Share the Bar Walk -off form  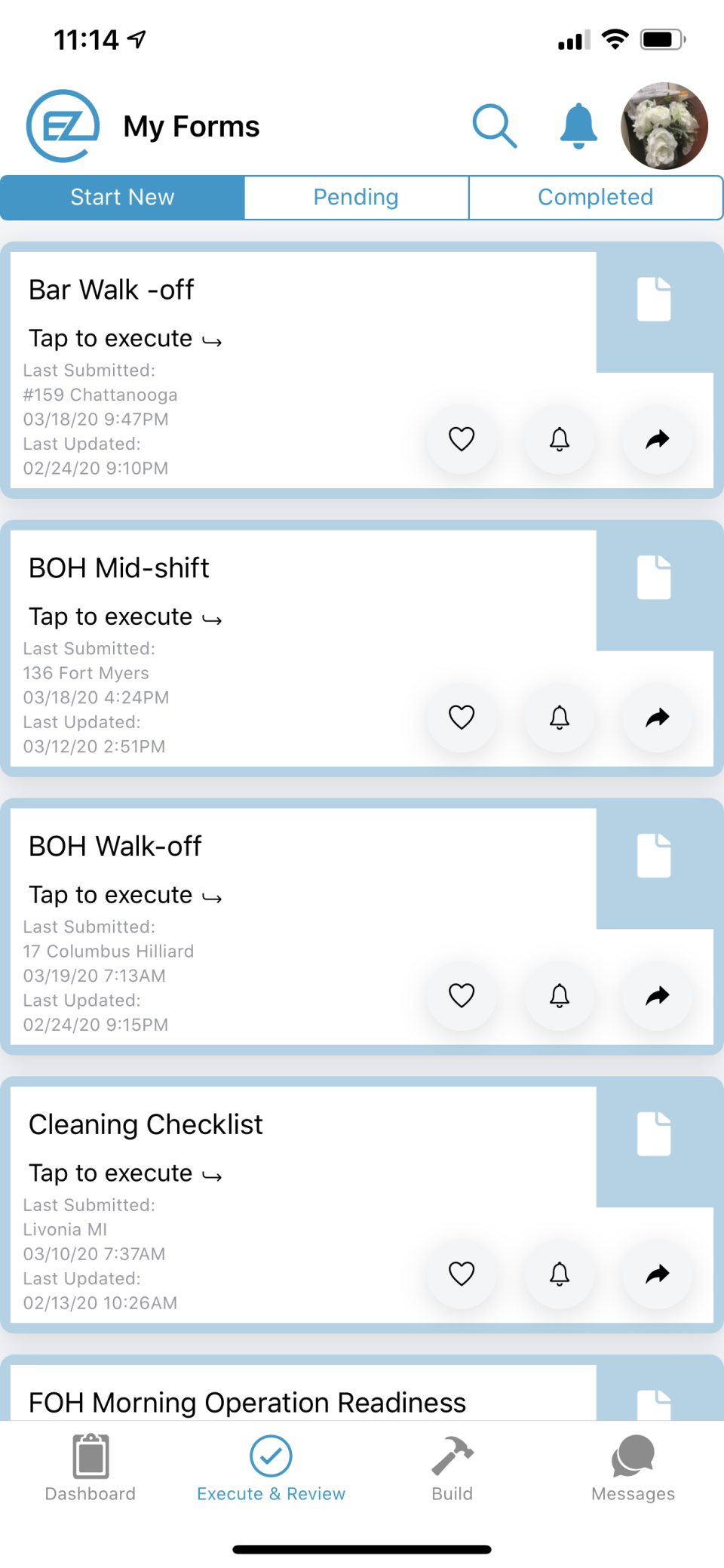[x=657, y=439]
